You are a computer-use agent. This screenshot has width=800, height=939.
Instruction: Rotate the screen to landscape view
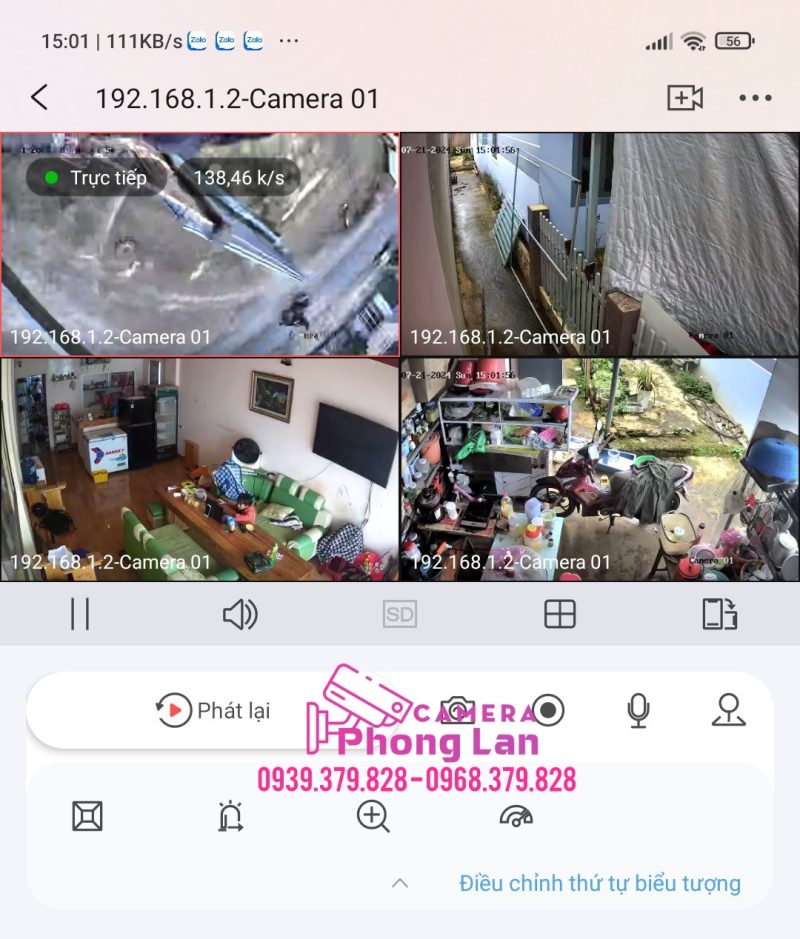[719, 614]
